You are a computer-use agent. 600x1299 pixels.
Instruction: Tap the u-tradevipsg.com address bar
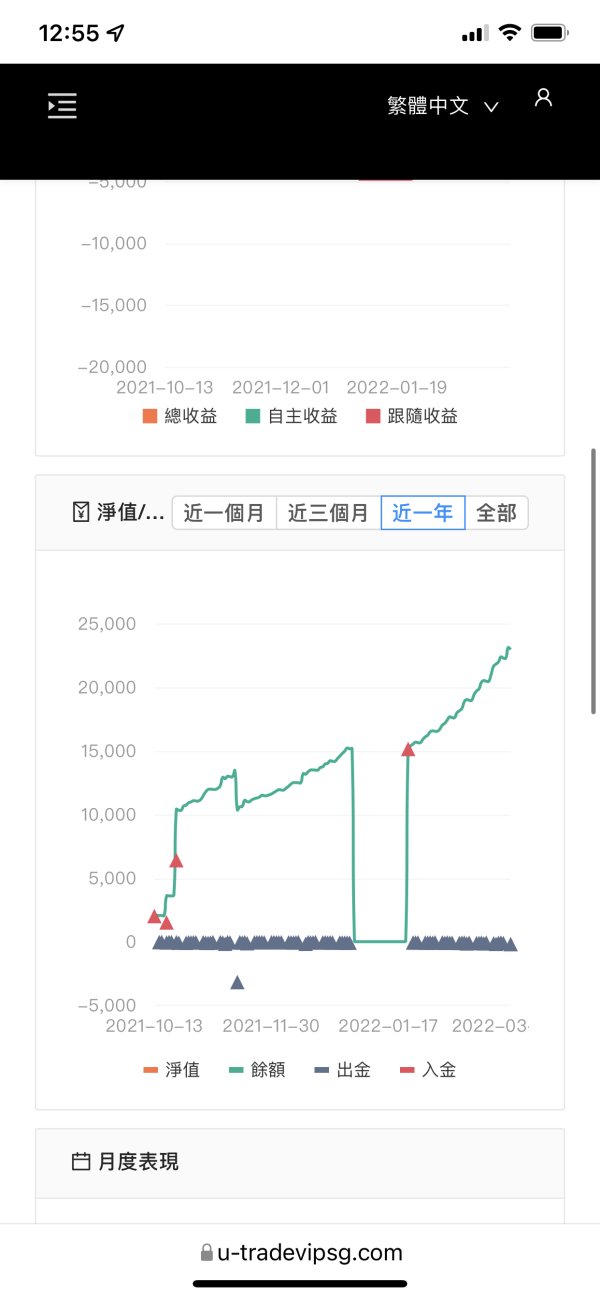tap(300, 1252)
